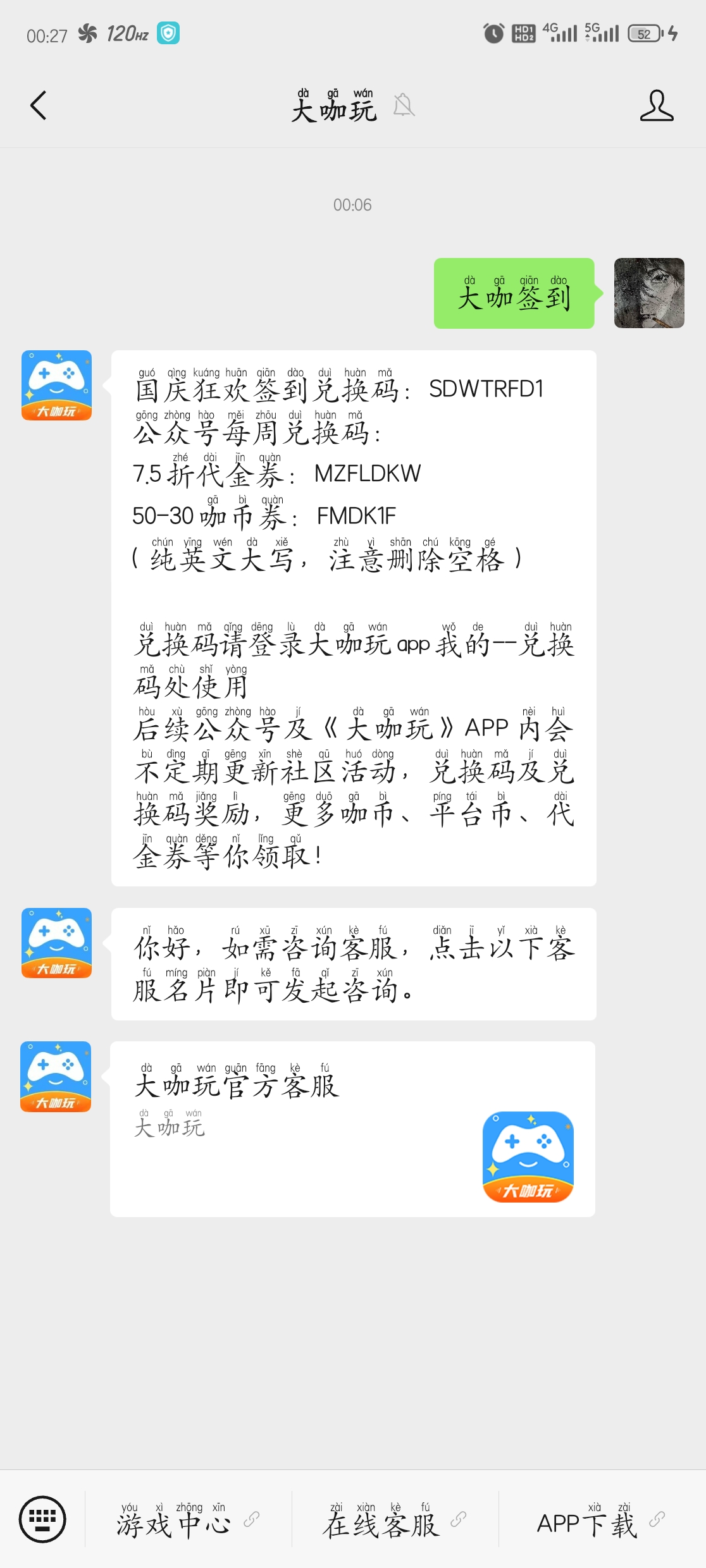
Task: Tap 大咖玩 avatar beside the redemption code message
Action: 56,385
